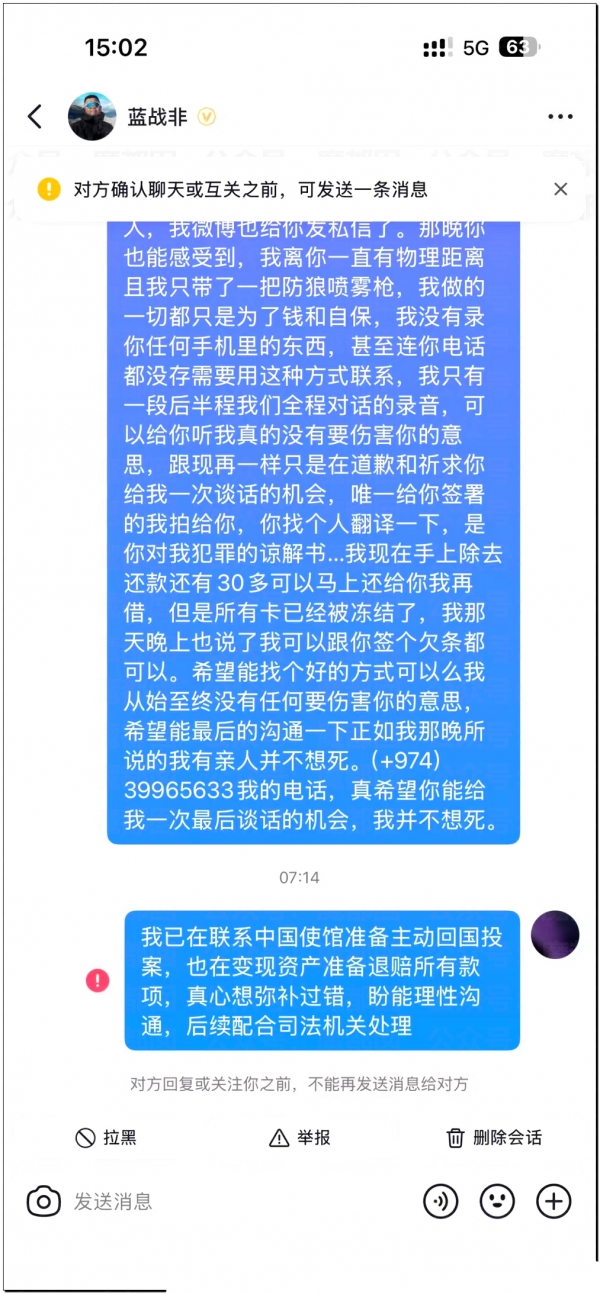
Task: Delete the conversation with 删除会话
Action: click(494, 1137)
